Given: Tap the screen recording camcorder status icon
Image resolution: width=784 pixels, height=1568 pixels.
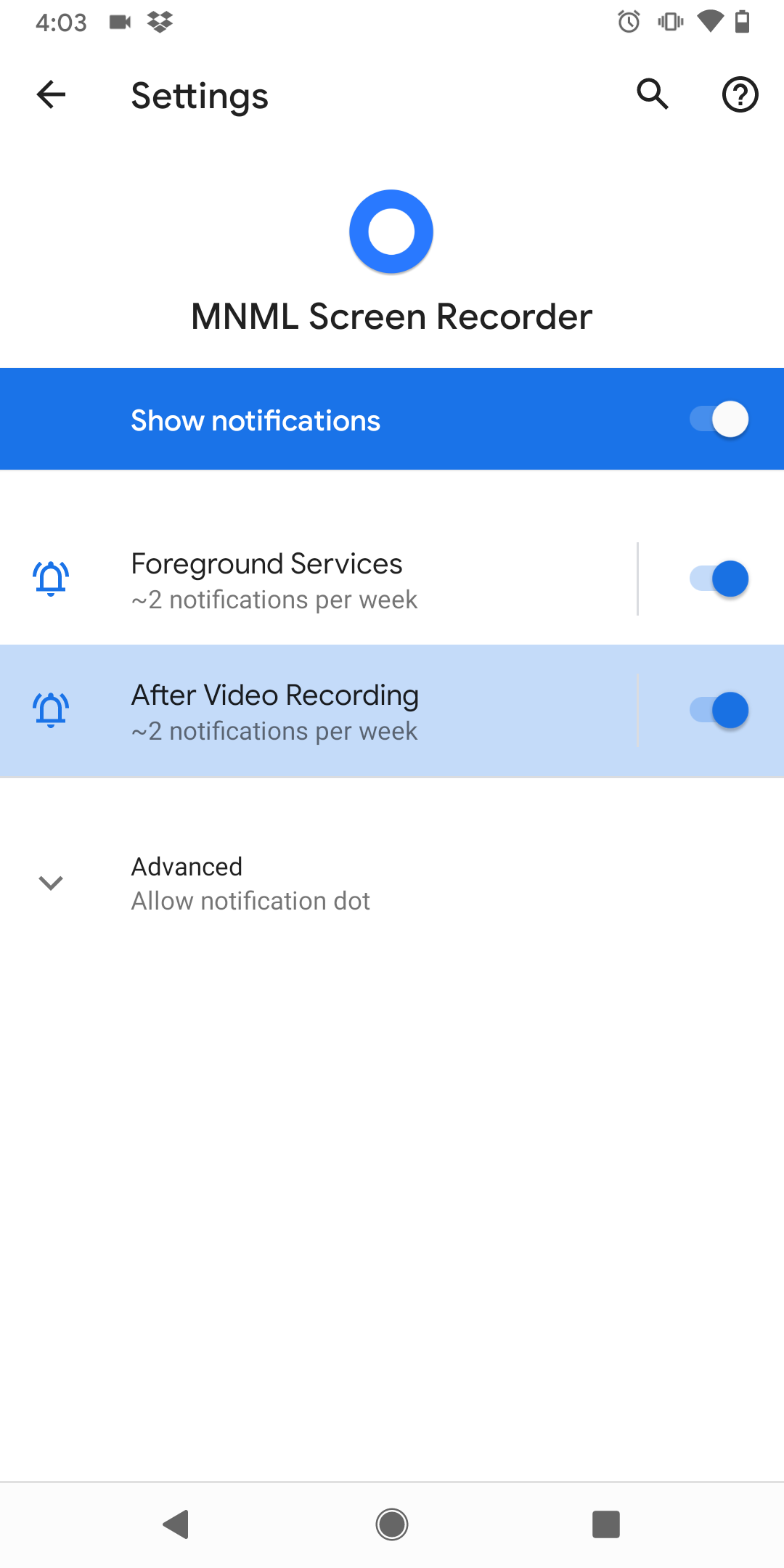Looking at the screenshot, I should (118, 22).
